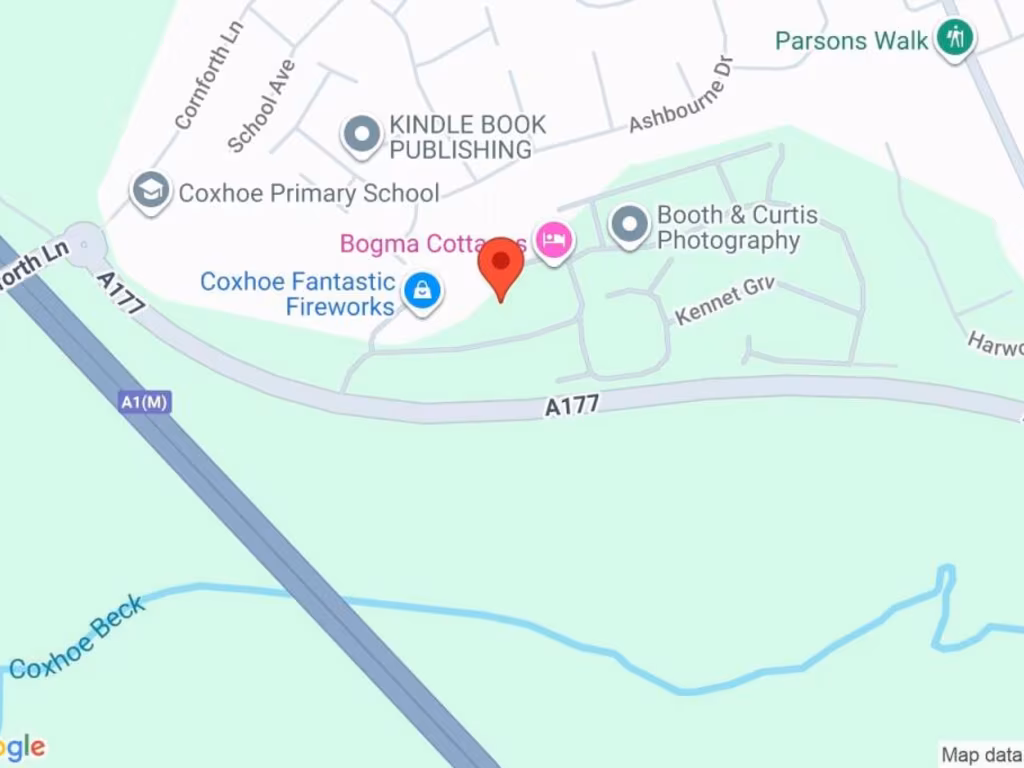Open Booth & Curtis Photography marker
Image resolution: width=1024 pixels, height=768 pixels.
click(x=630, y=225)
